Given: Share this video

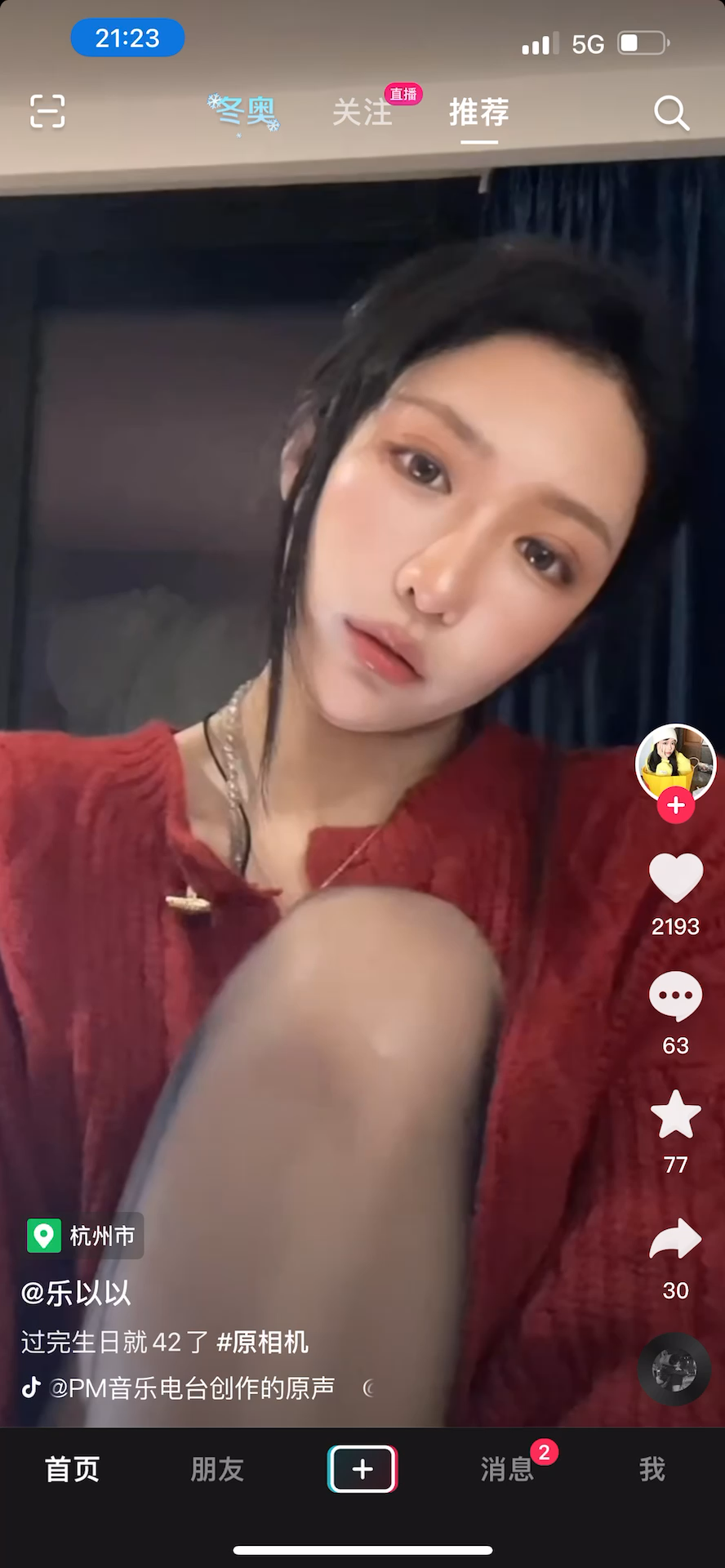Looking at the screenshot, I should 675,1240.
